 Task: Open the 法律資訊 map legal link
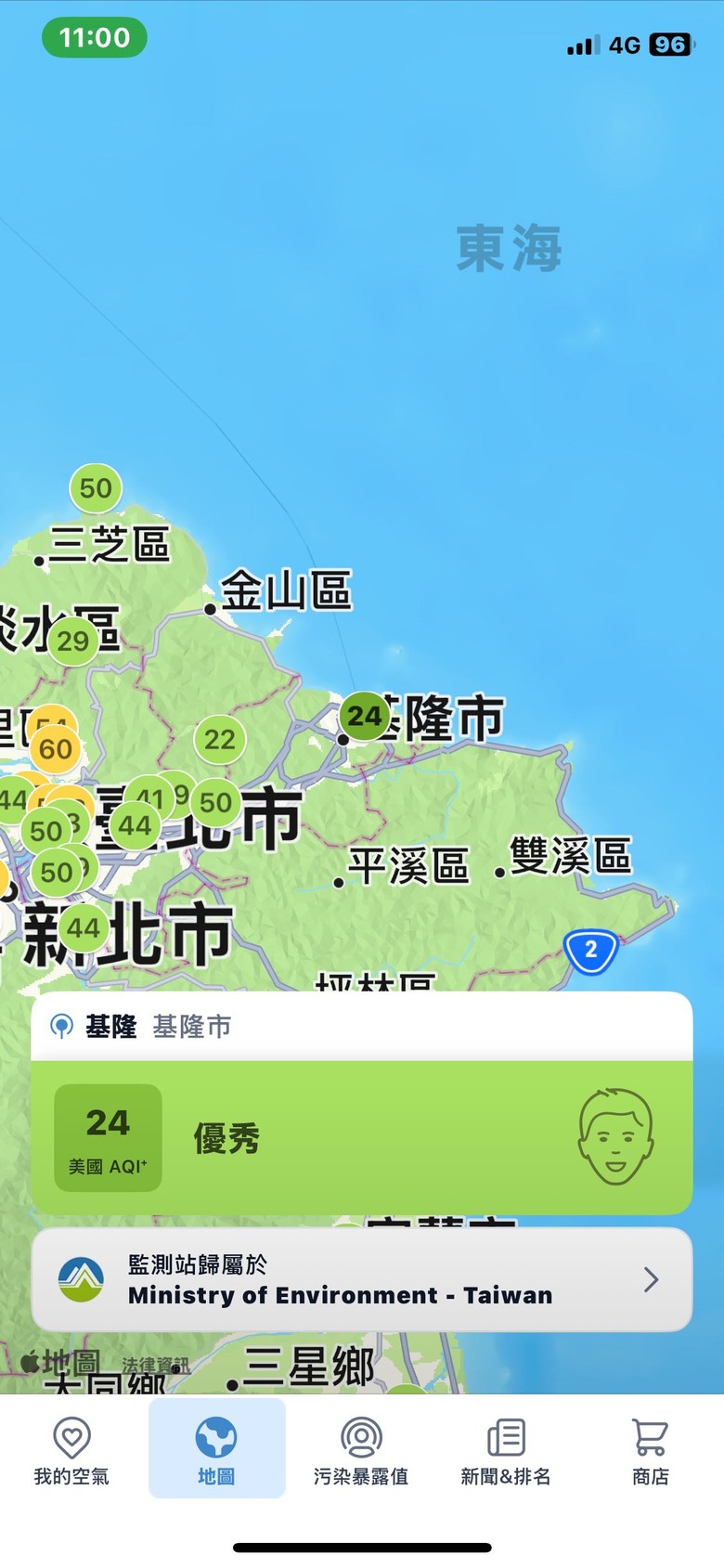[155, 1365]
